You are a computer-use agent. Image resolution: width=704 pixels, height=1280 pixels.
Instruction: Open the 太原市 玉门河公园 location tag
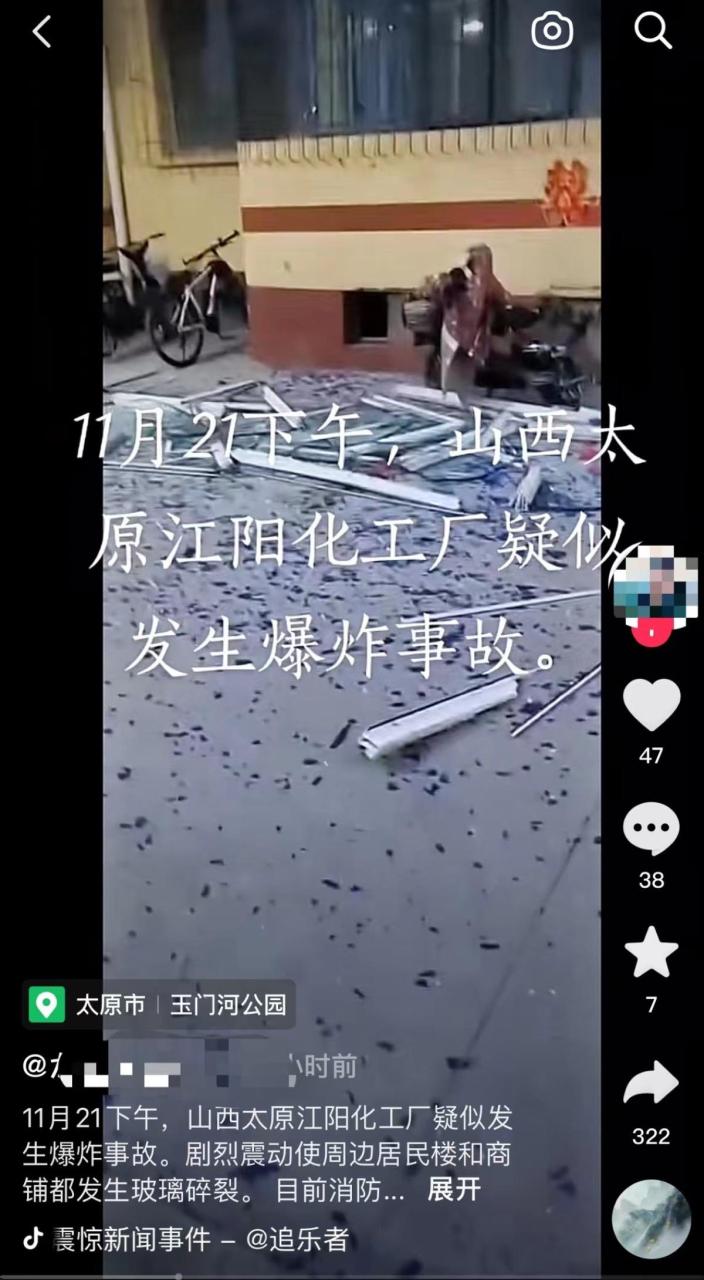click(160, 1004)
